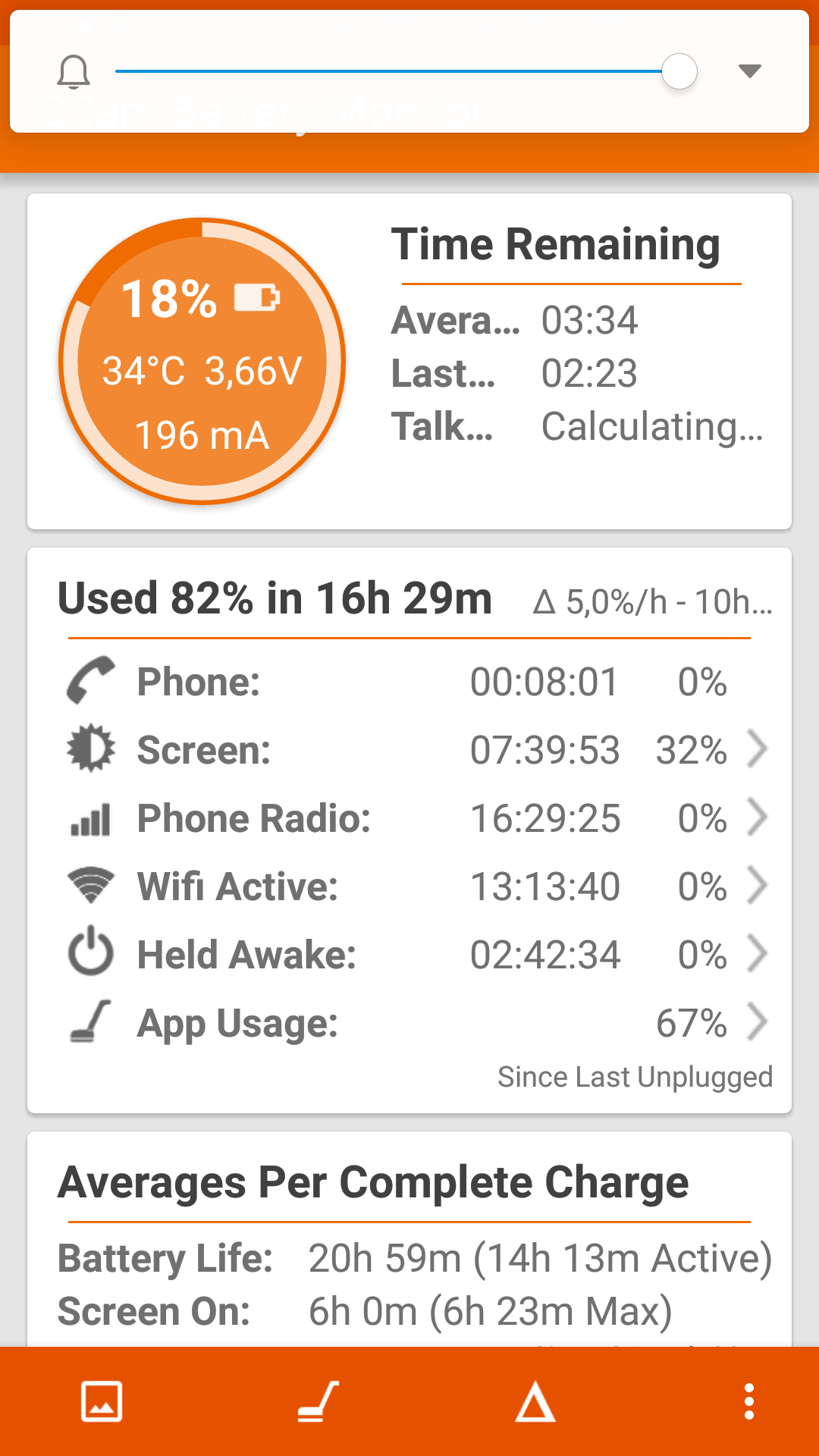
Task: Open the app usage icon in bottom bar
Action: (318, 1401)
